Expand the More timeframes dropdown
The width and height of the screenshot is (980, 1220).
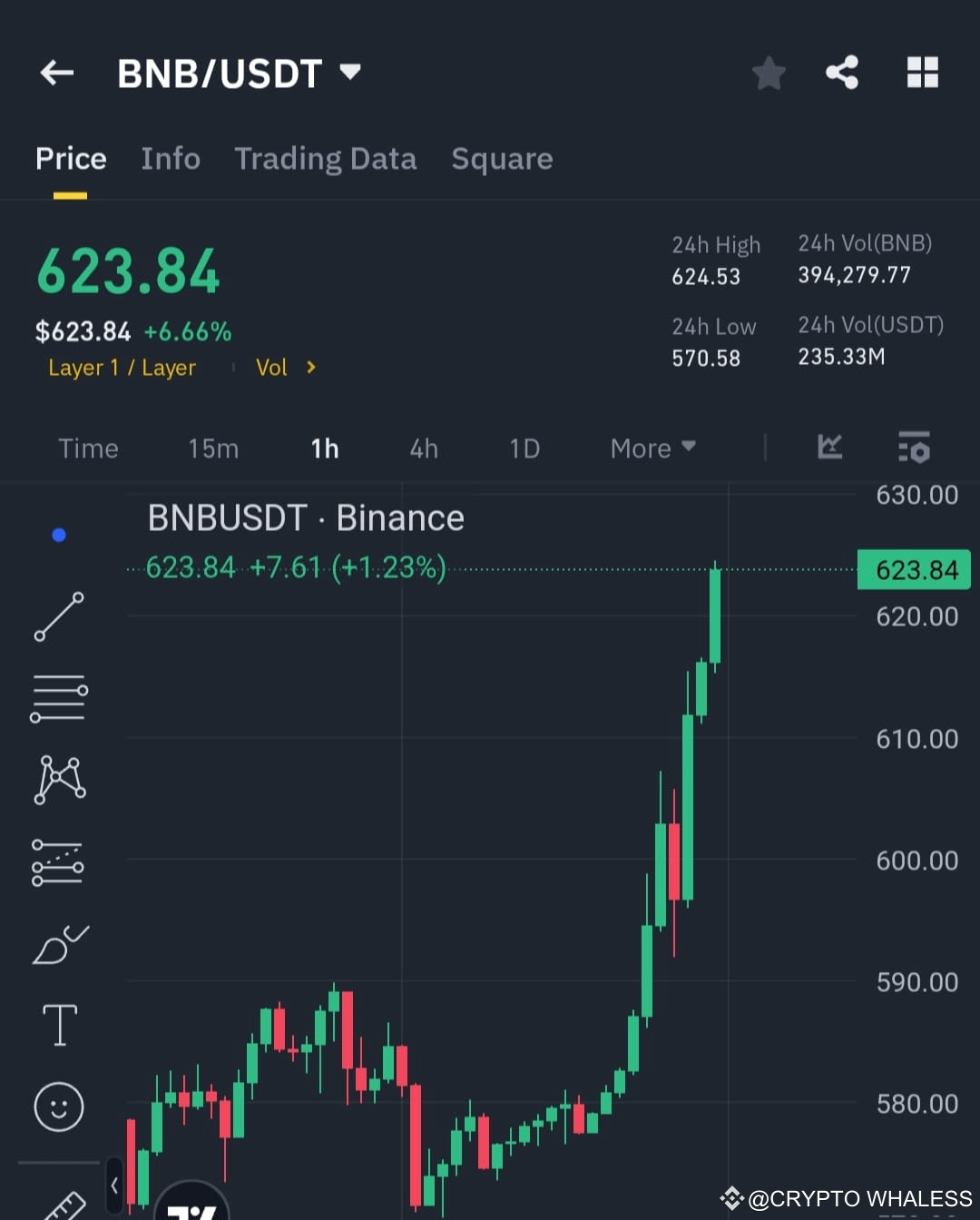(652, 448)
